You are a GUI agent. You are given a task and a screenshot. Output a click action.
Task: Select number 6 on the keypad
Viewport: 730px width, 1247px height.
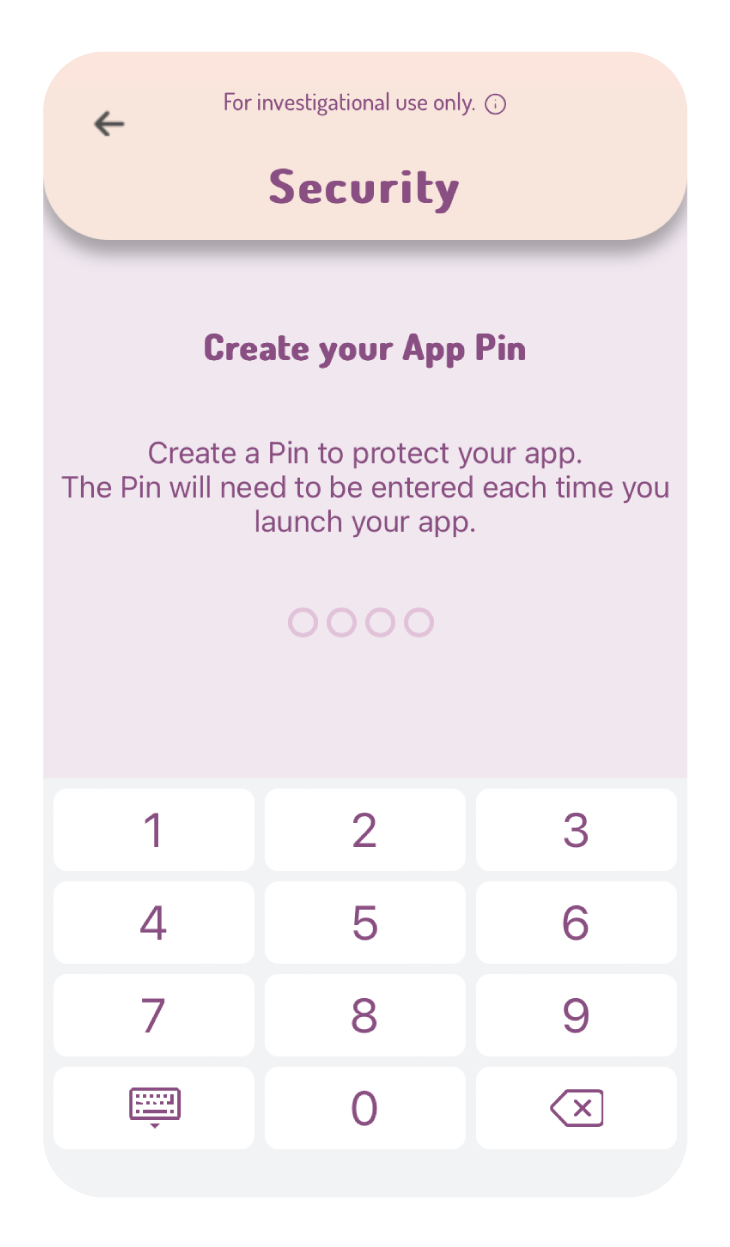[576, 923]
